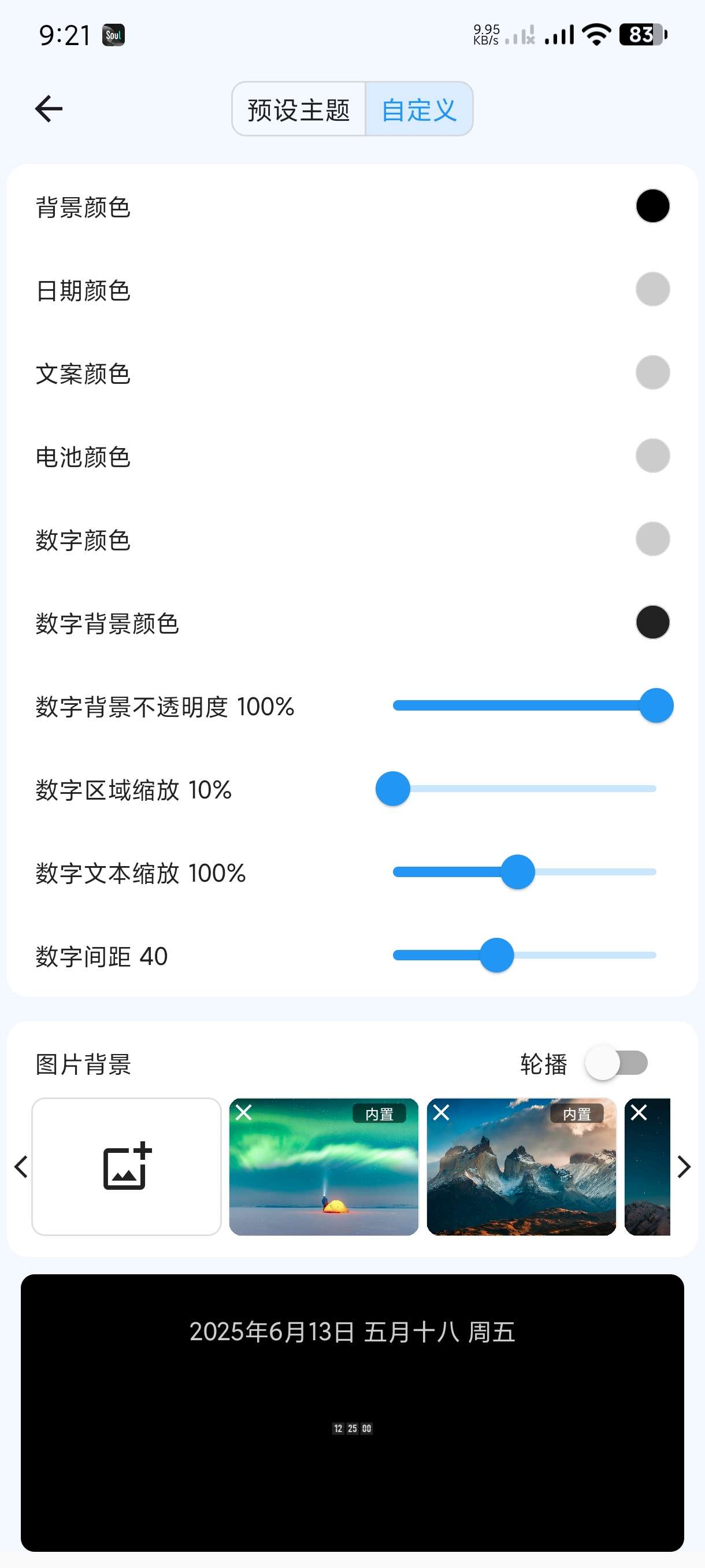This screenshot has width=705, height=1568.
Task: Tap the 电池颜色 color circle
Action: click(x=652, y=457)
